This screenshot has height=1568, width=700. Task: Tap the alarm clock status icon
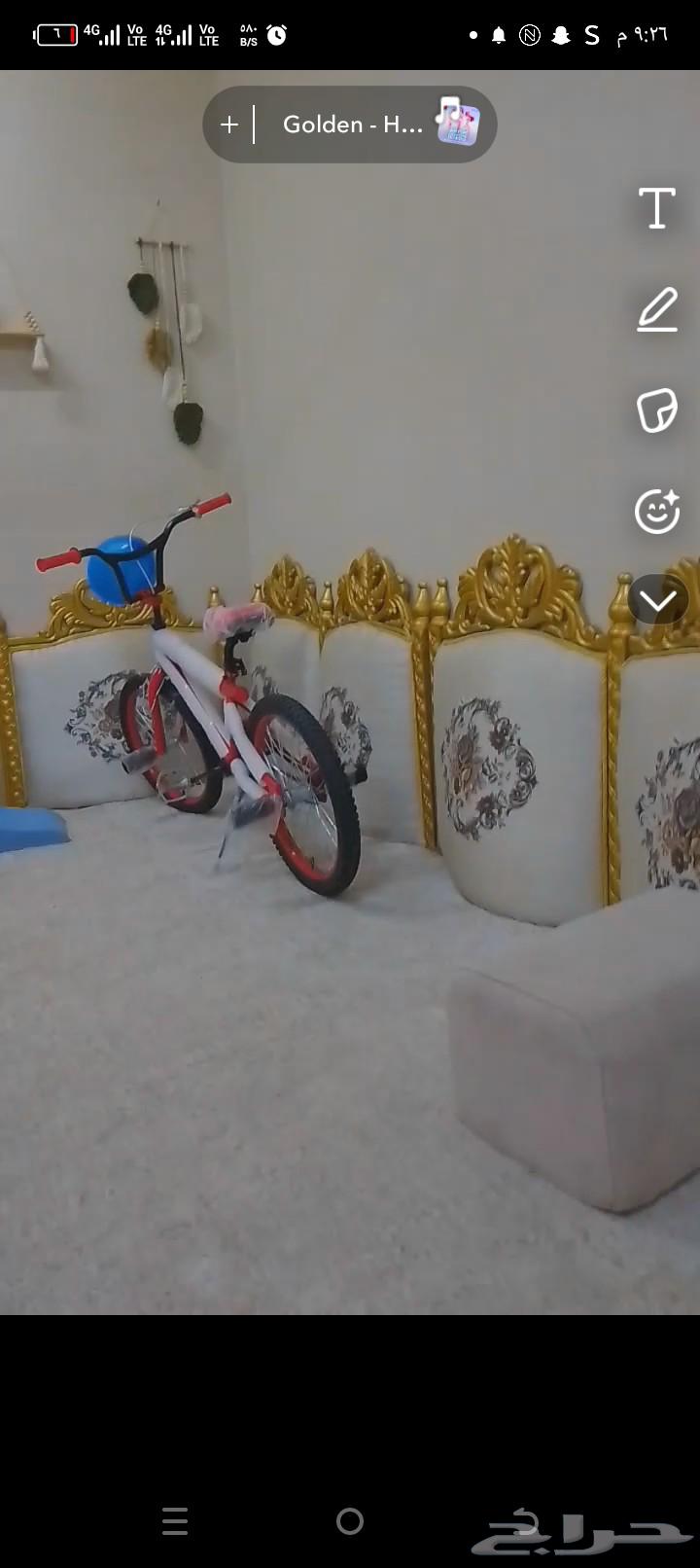(x=276, y=35)
